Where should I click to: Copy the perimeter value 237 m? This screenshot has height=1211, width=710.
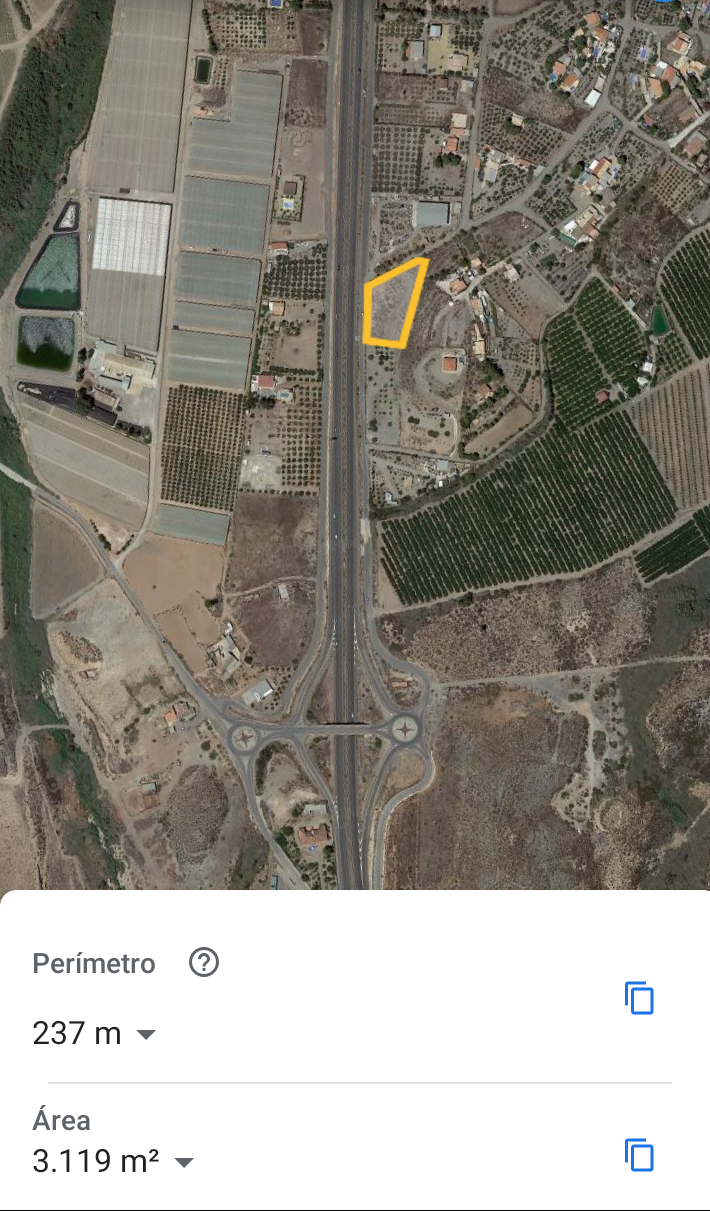coord(639,998)
